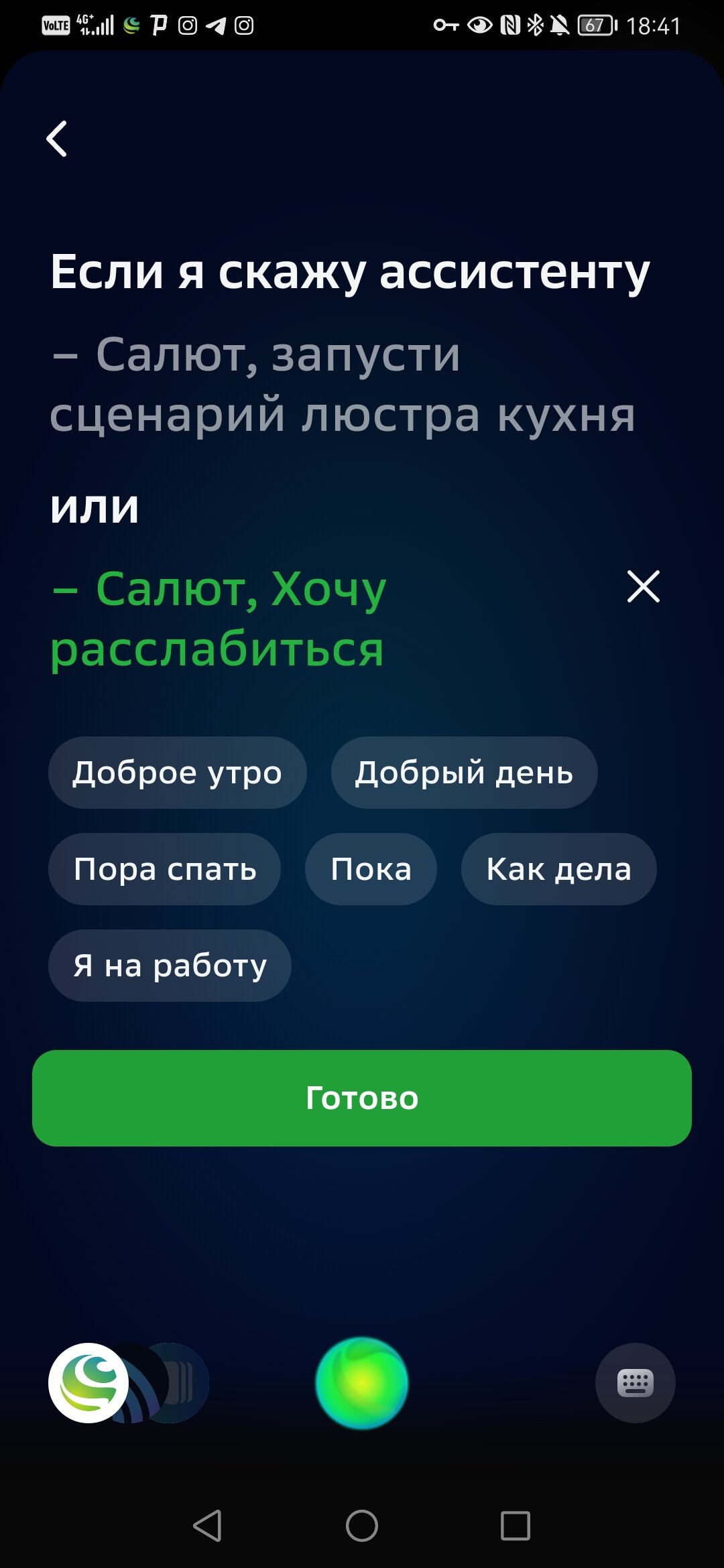Confirm with the 'Готово' button
Viewport: 724px width, 1568px height.
click(x=362, y=1098)
